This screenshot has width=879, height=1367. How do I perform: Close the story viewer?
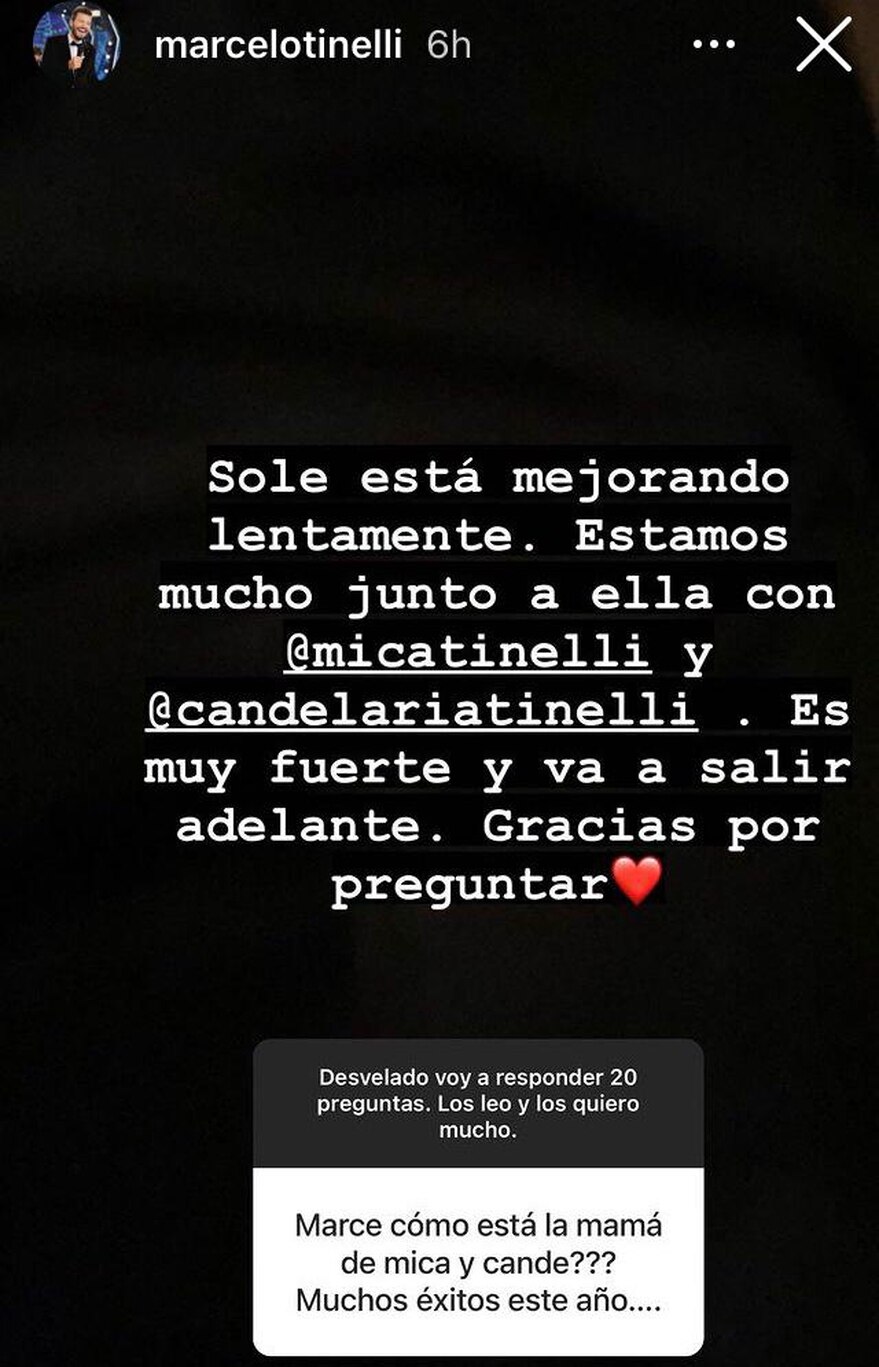pyautogui.click(x=823, y=45)
